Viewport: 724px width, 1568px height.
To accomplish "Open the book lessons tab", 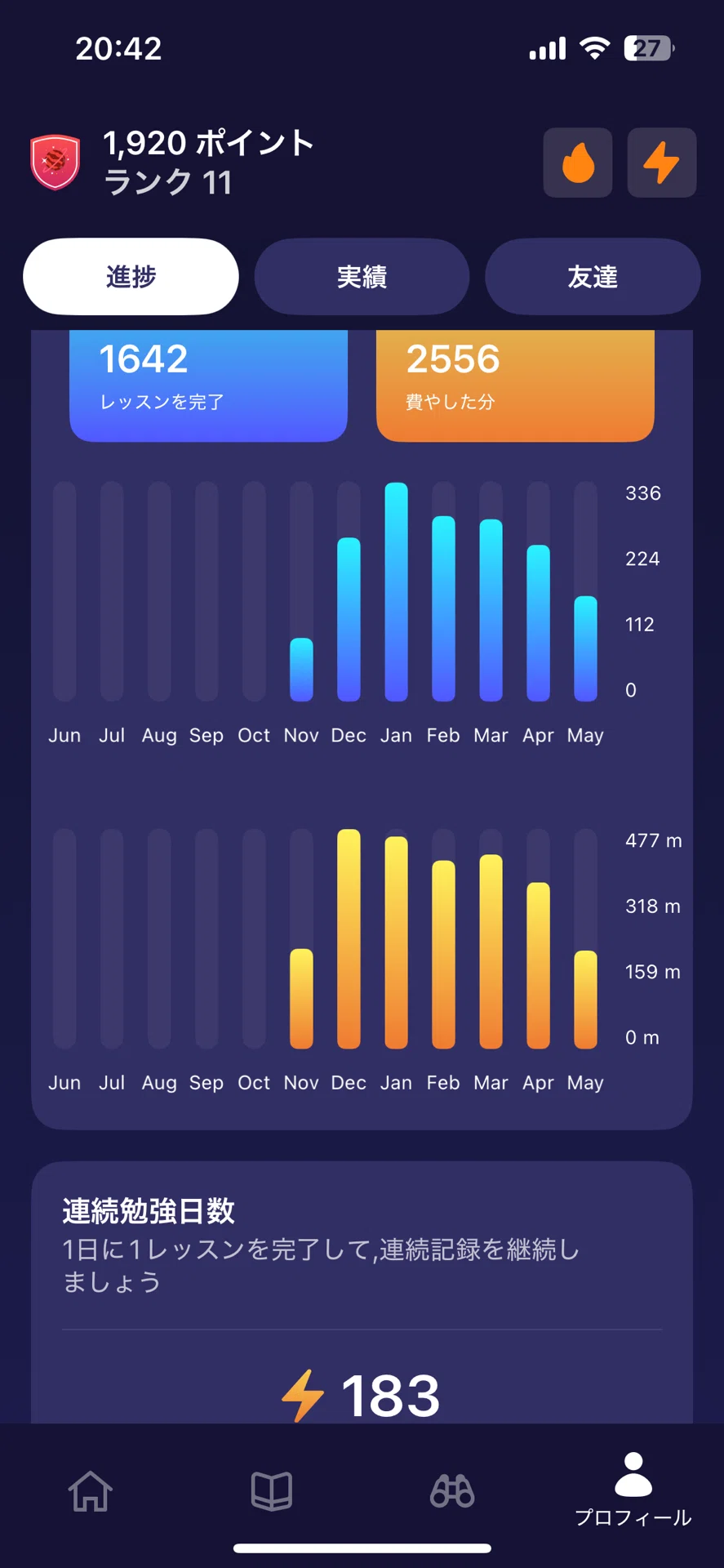I will [272, 1491].
